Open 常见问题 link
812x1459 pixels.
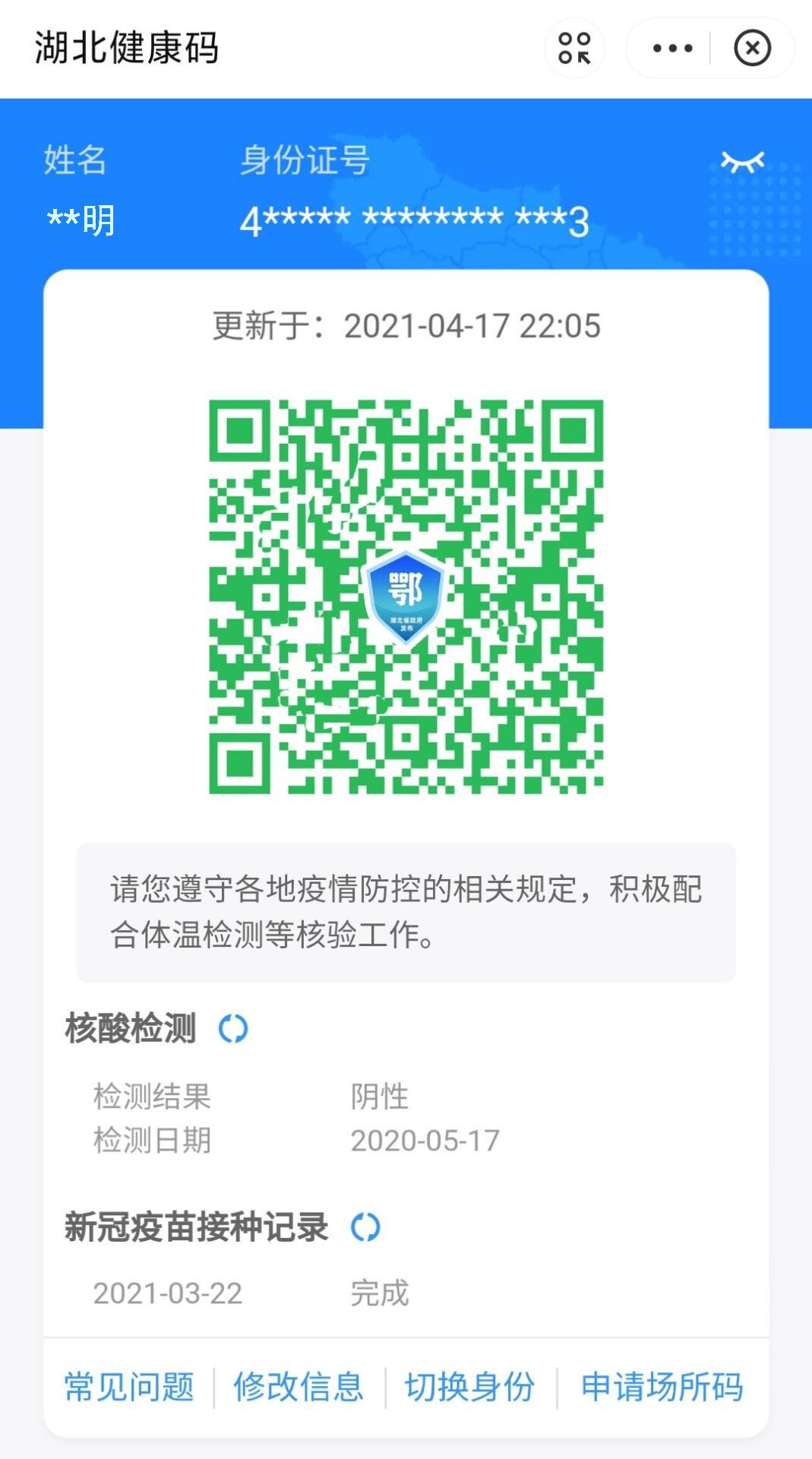click(x=129, y=1387)
